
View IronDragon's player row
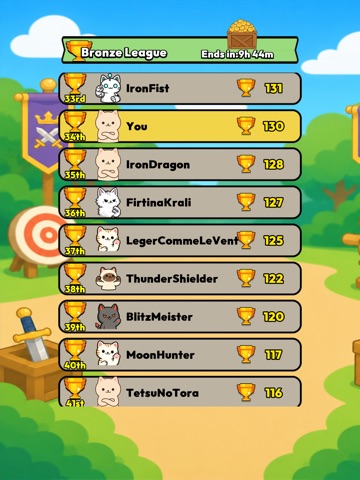[180, 164]
